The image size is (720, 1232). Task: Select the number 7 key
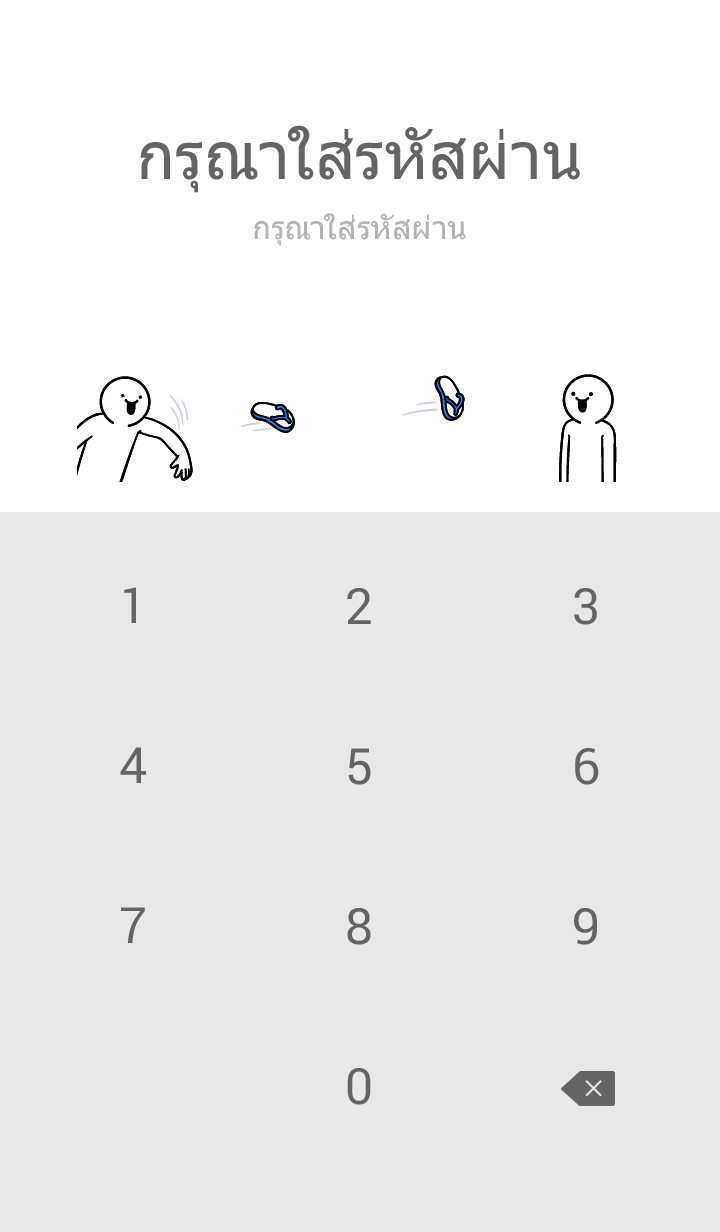point(132,926)
